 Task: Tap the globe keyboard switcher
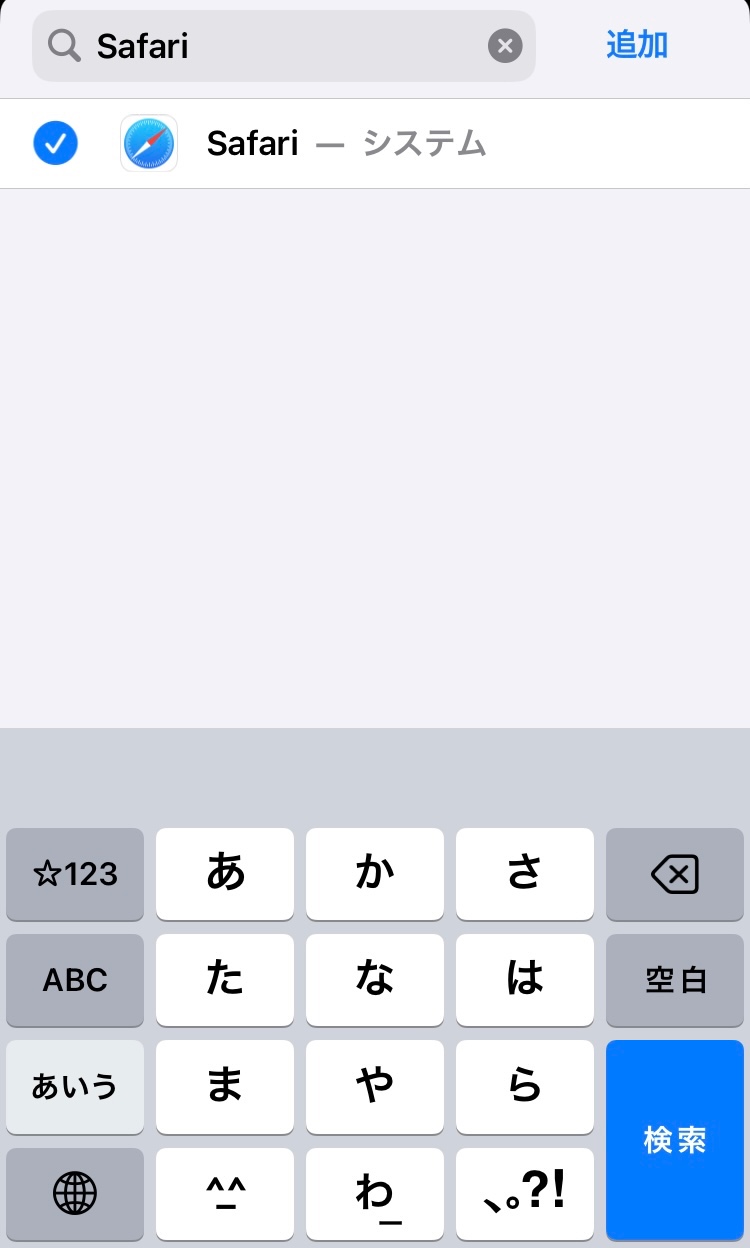(75, 1192)
